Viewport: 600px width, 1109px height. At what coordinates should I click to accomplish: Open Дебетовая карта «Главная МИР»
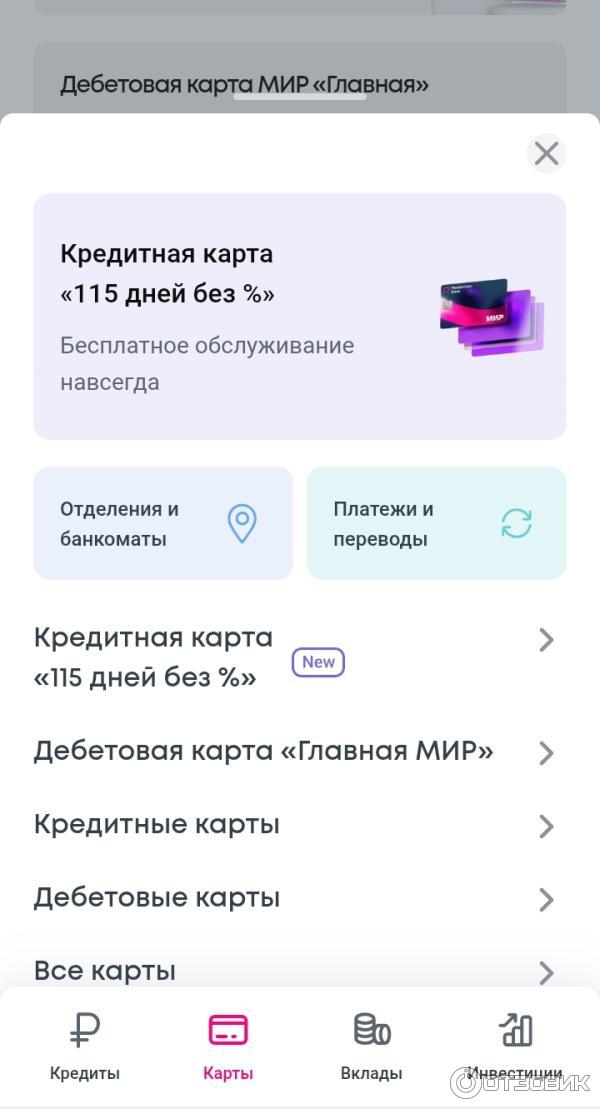pyautogui.click(x=290, y=752)
